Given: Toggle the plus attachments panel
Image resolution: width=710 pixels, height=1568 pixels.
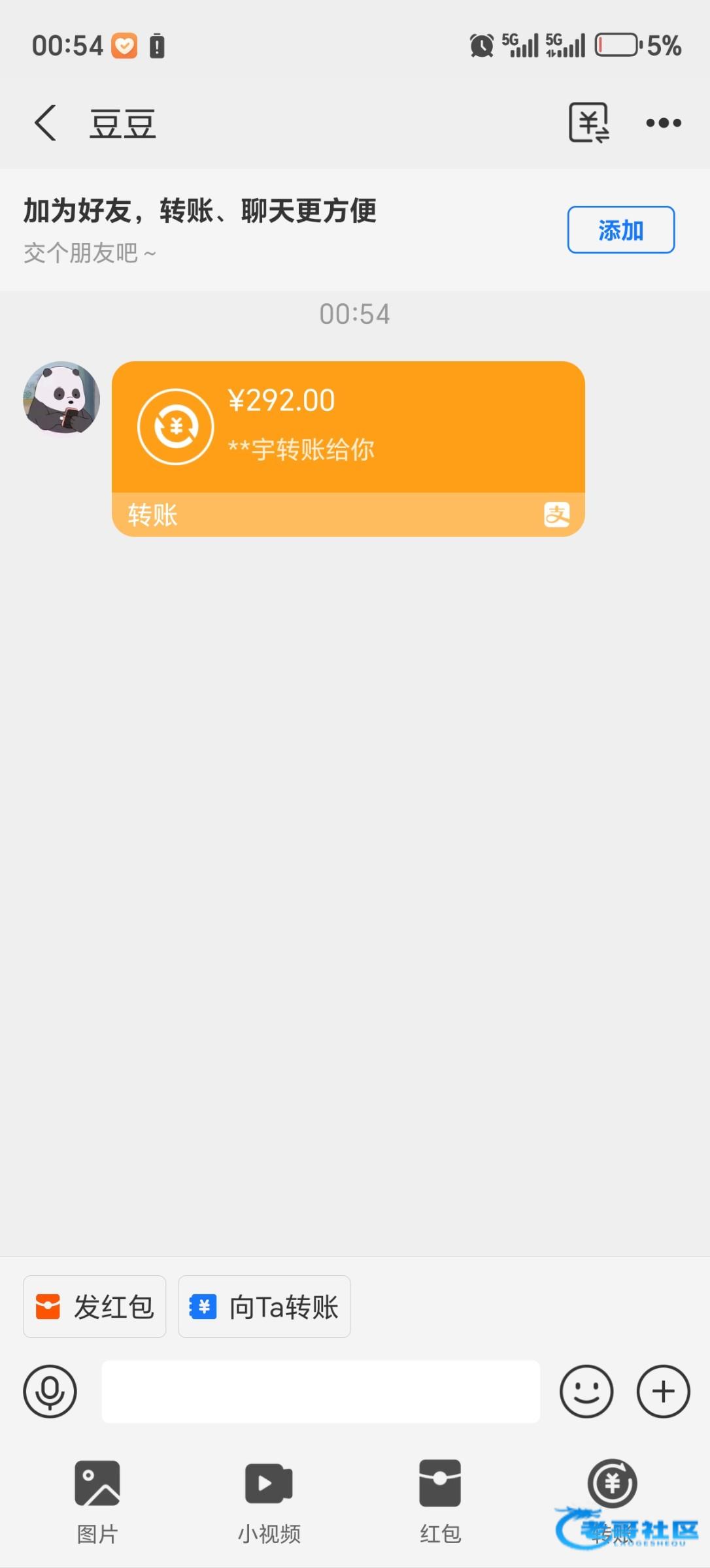Looking at the screenshot, I should (663, 1391).
